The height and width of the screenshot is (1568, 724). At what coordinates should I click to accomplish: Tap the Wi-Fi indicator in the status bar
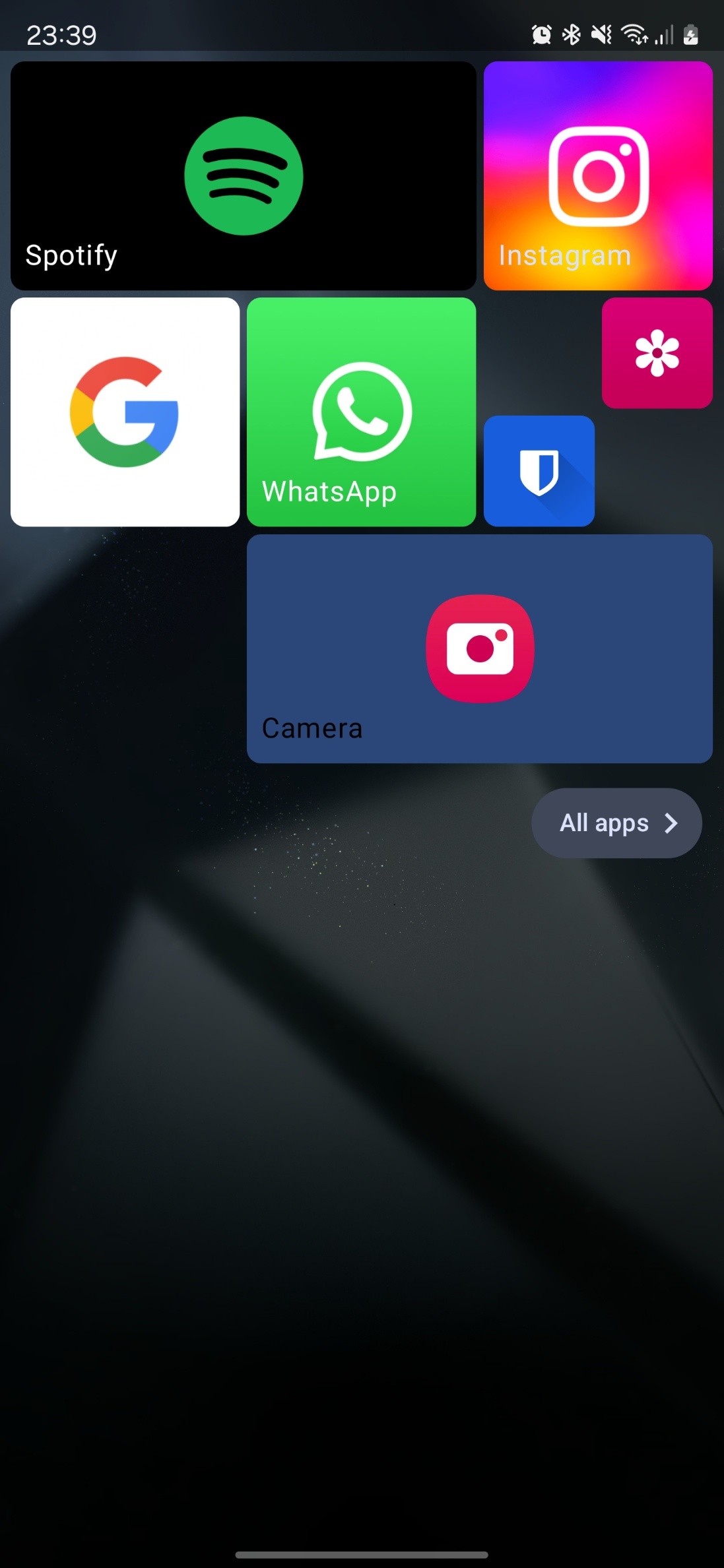coord(633,34)
